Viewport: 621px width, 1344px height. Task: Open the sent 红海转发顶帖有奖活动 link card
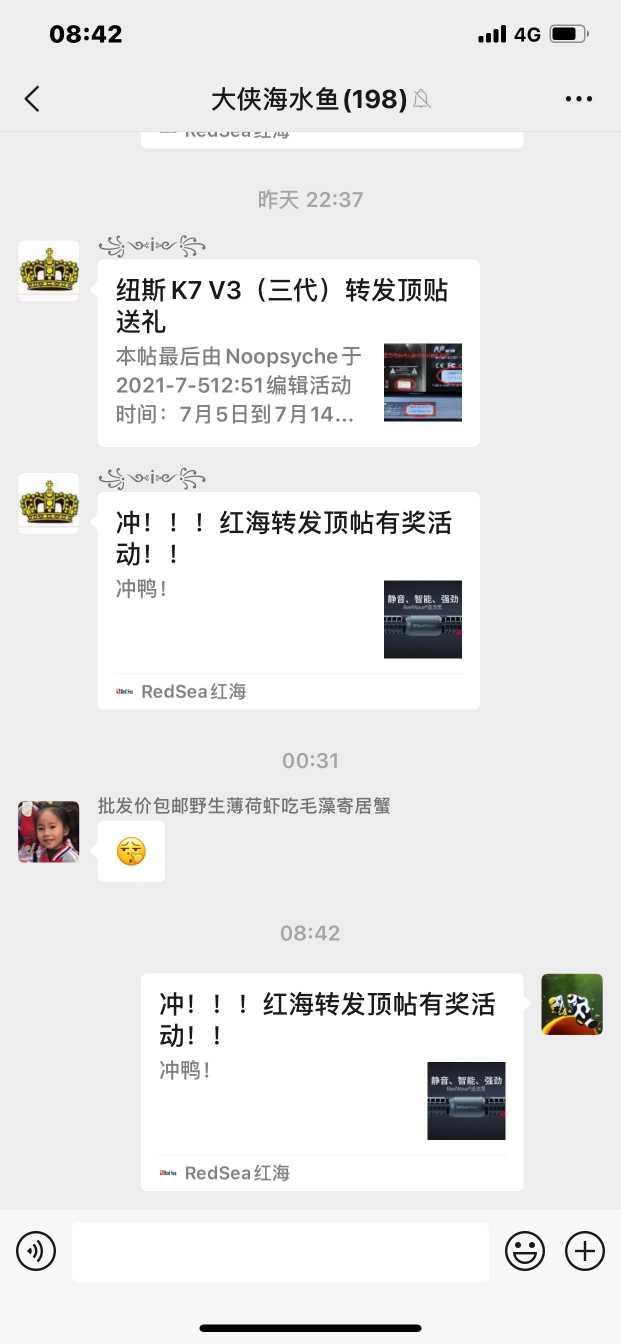(x=331, y=1081)
